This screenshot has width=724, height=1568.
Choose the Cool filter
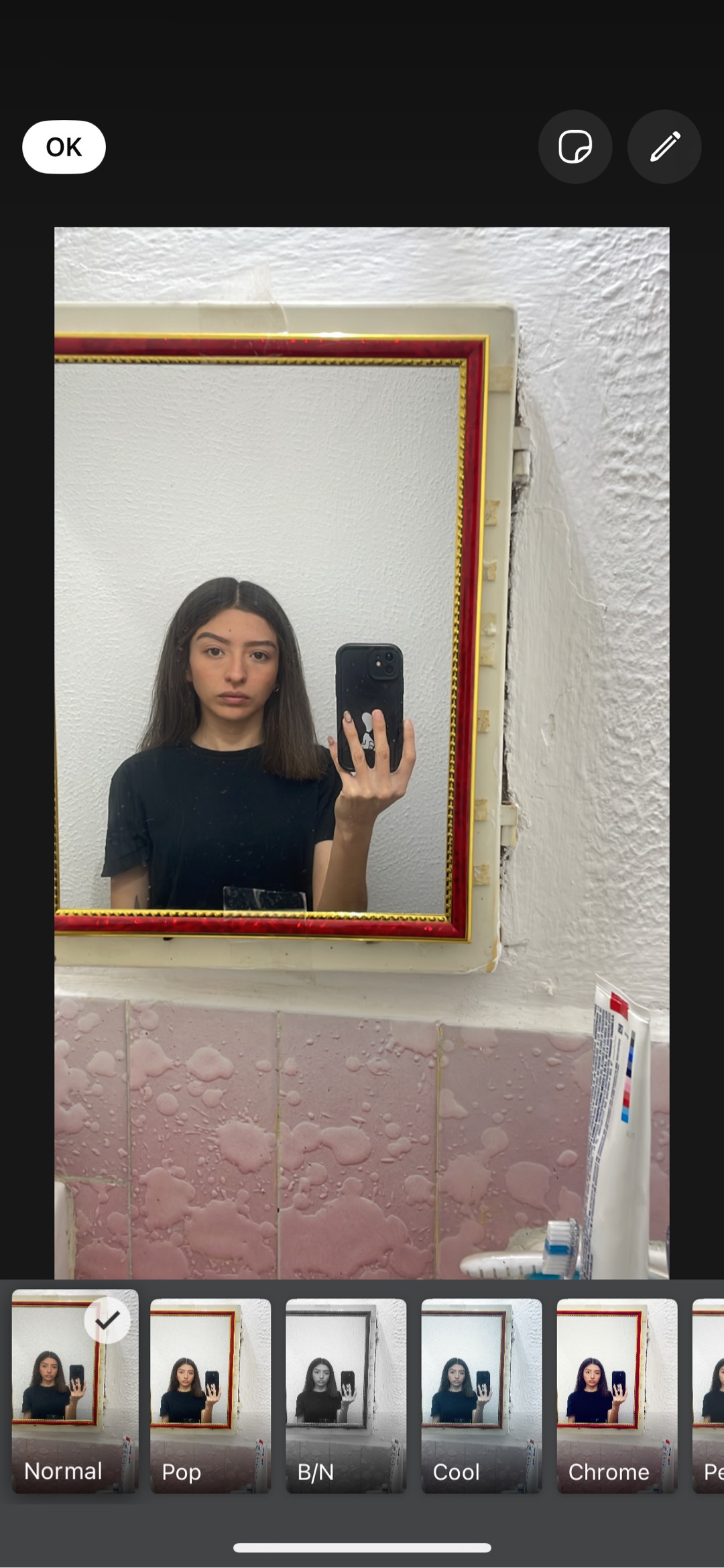[481, 1396]
